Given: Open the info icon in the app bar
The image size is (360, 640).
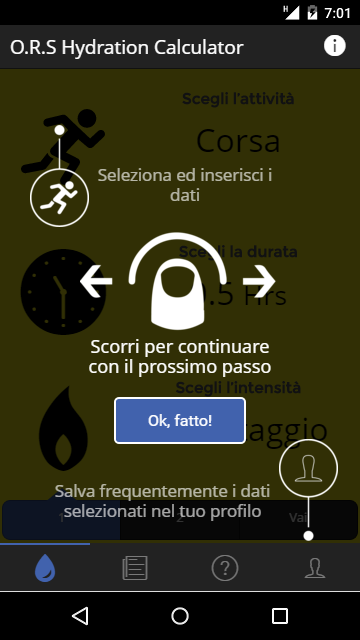Looking at the screenshot, I should coord(335,46).
